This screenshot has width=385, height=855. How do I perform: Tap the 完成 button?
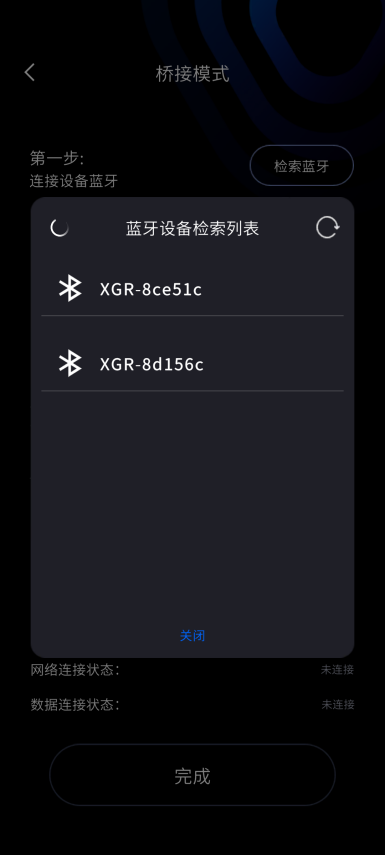192,775
